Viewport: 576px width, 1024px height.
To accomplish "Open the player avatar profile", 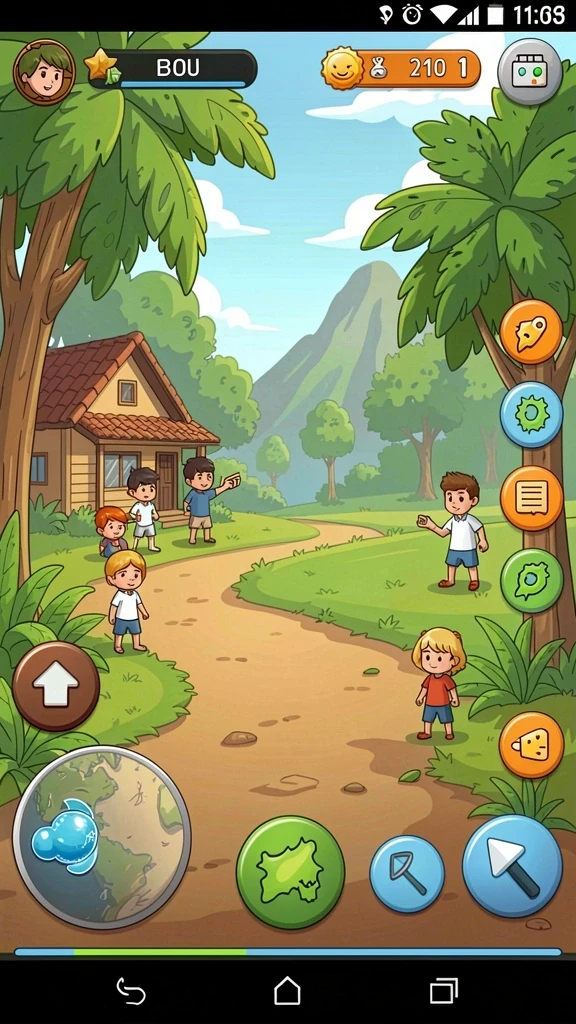I will pos(44,71).
